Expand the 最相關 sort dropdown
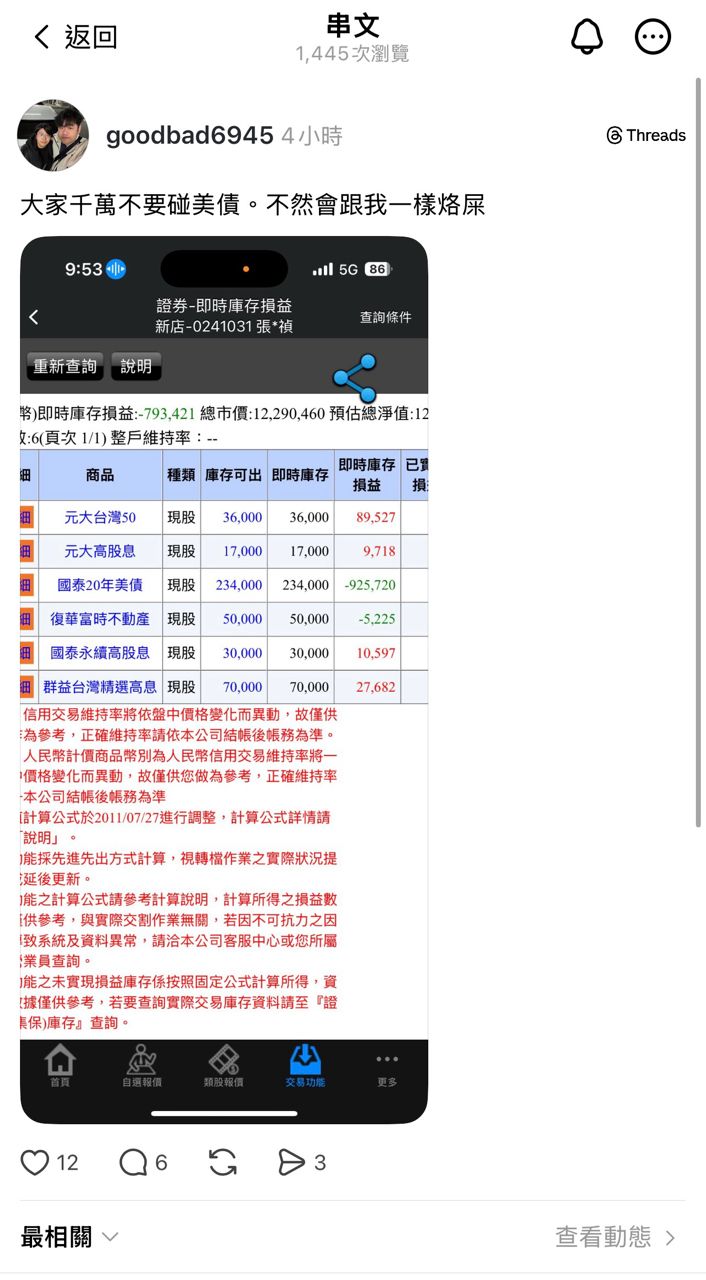The image size is (706, 1280). tap(70, 1237)
